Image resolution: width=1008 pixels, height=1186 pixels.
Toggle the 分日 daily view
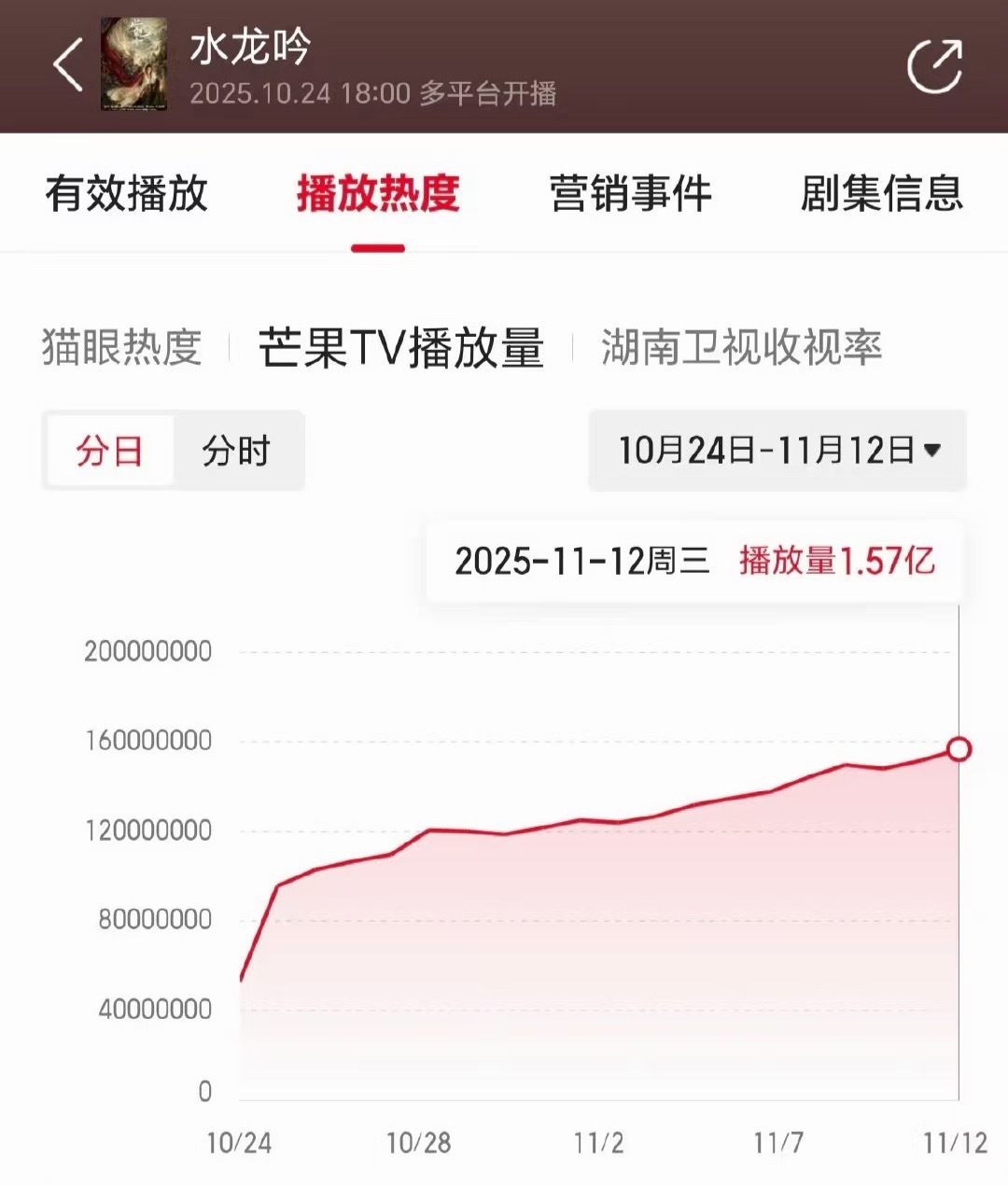click(109, 451)
